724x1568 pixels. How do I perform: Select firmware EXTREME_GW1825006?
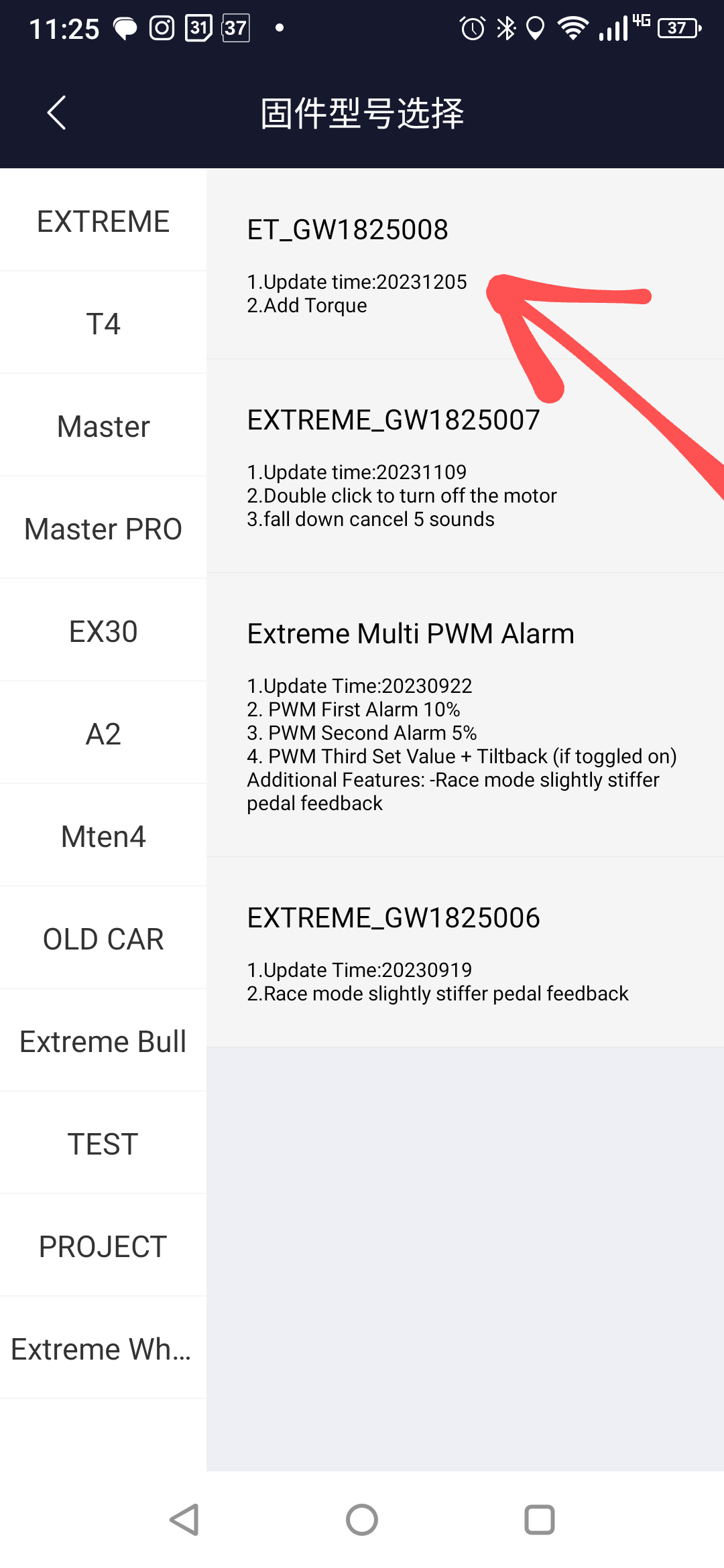pos(465,952)
